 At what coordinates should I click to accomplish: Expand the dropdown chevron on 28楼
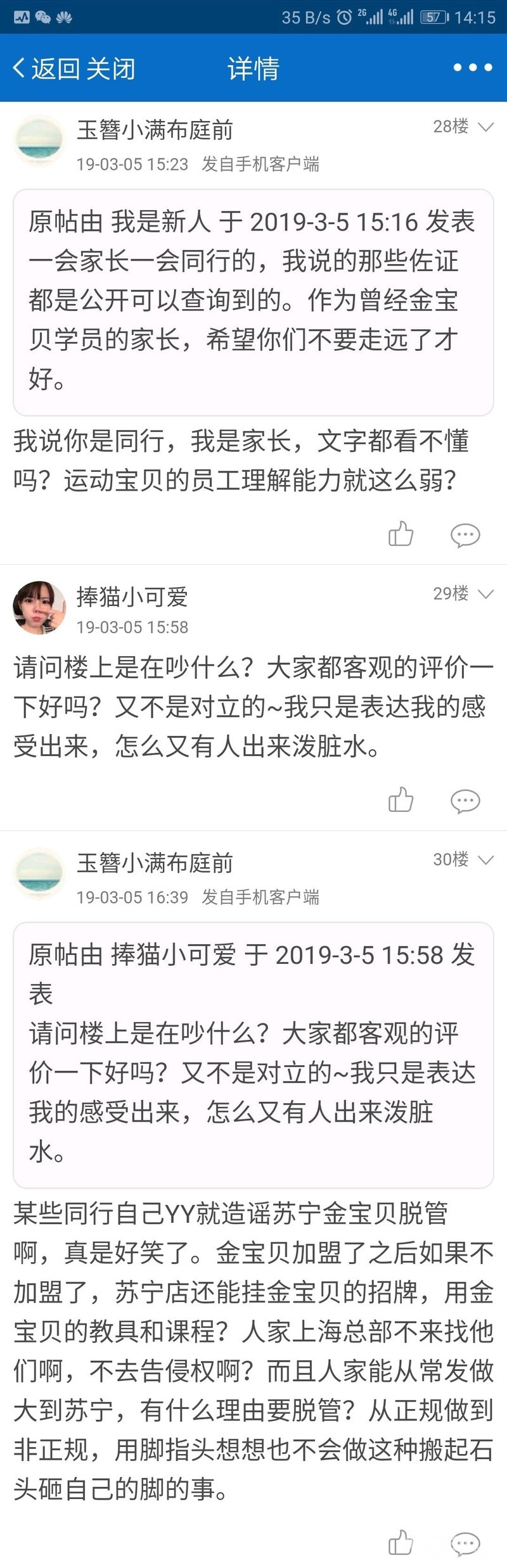pyautogui.click(x=486, y=127)
